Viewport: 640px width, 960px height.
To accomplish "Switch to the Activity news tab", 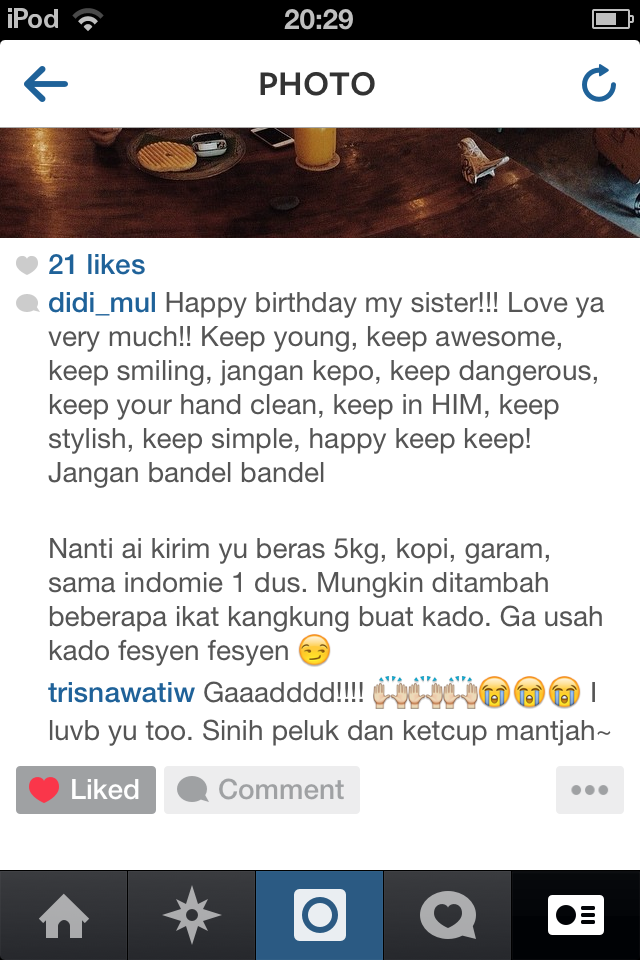I will 448,915.
